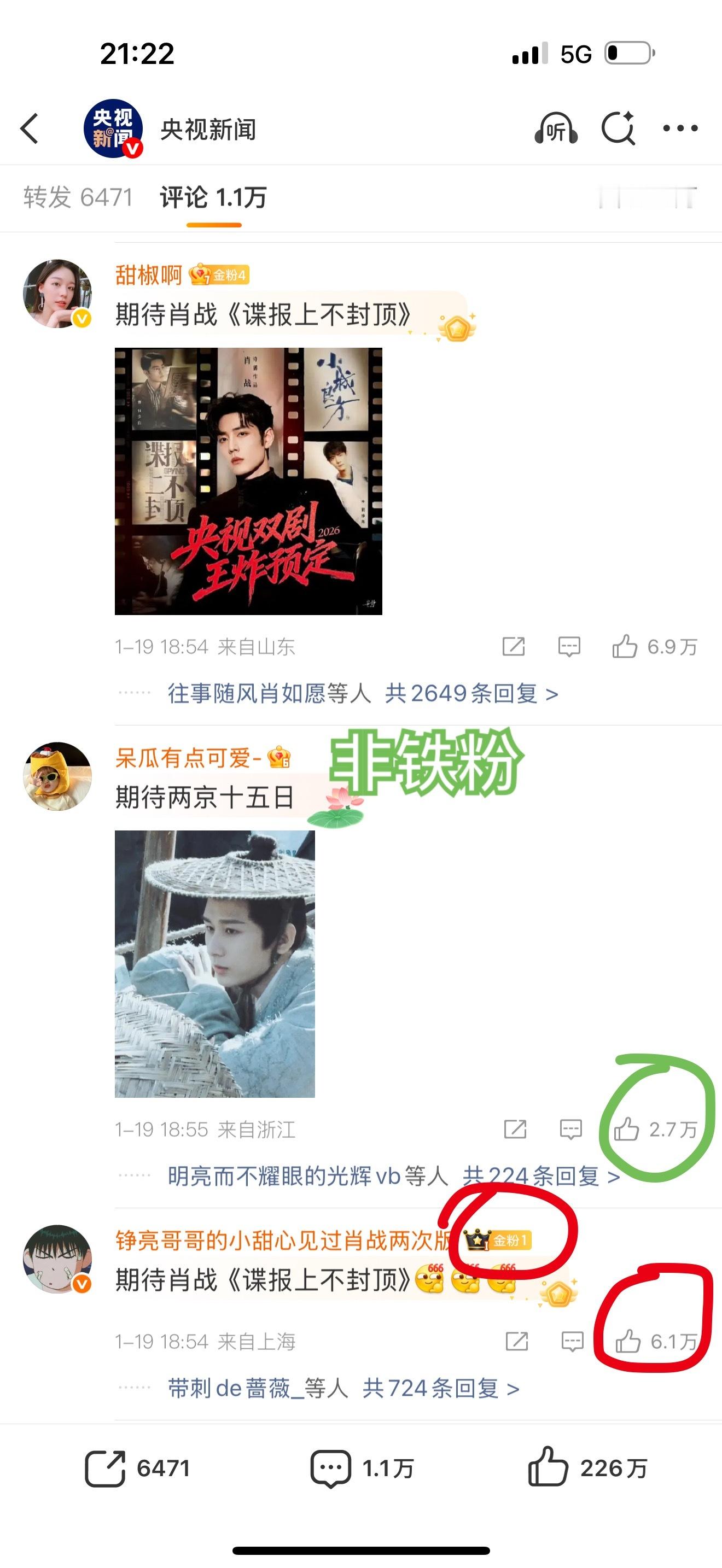Switch to the 转发 6471 tab
The height and width of the screenshot is (1568, 722).
pos(77,196)
